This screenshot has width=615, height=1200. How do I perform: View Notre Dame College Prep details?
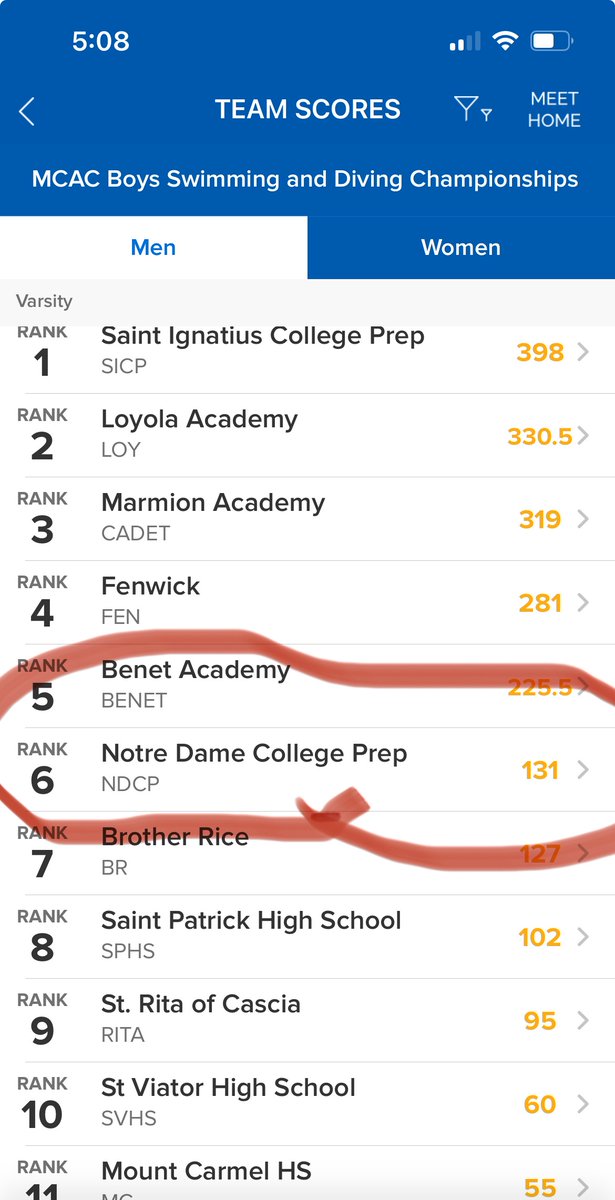pyautogui.click(x=307, y=770)
